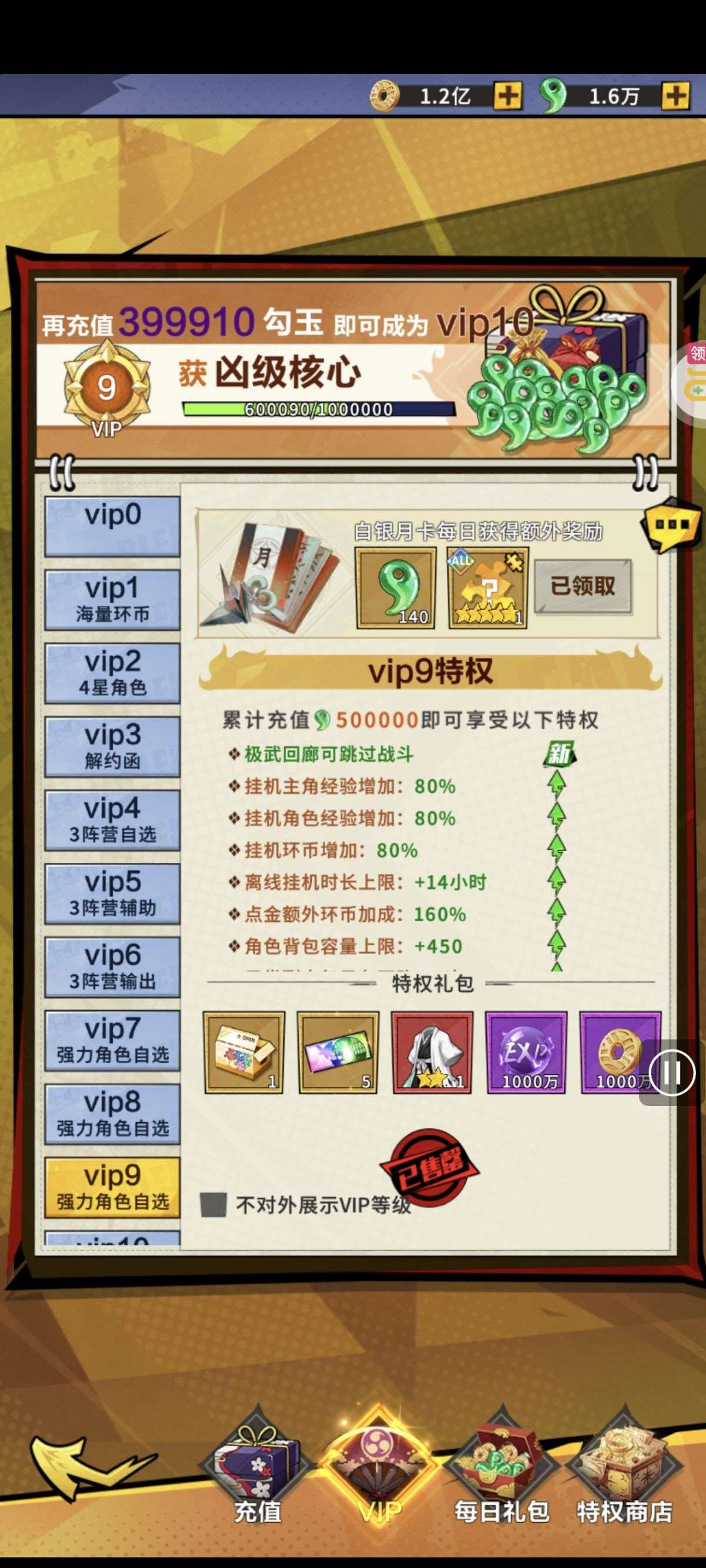The image size is (706, 1568).
Task: View the white robe item in 特权礼包
Action: [x=432, y=1052]
